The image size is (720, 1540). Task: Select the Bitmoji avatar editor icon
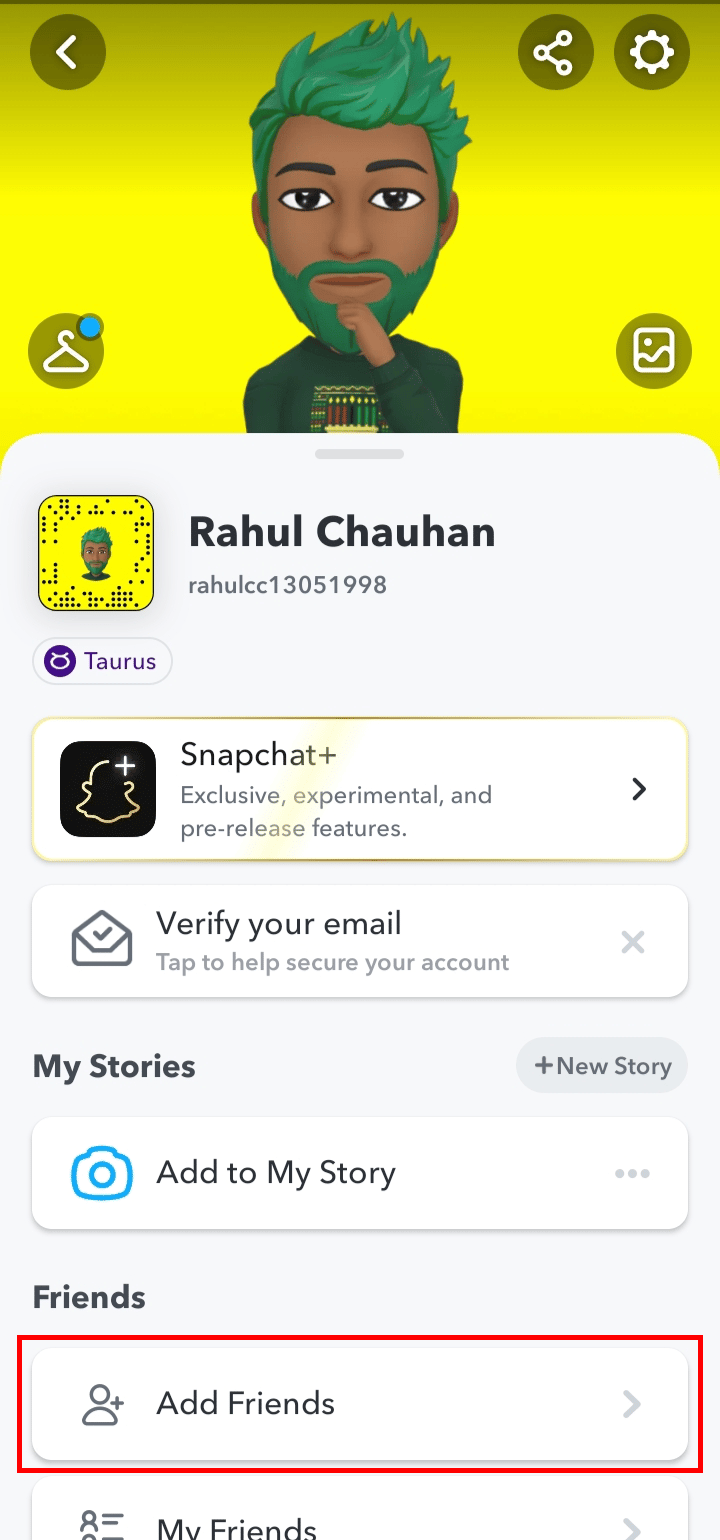click(x=65, y=350)
